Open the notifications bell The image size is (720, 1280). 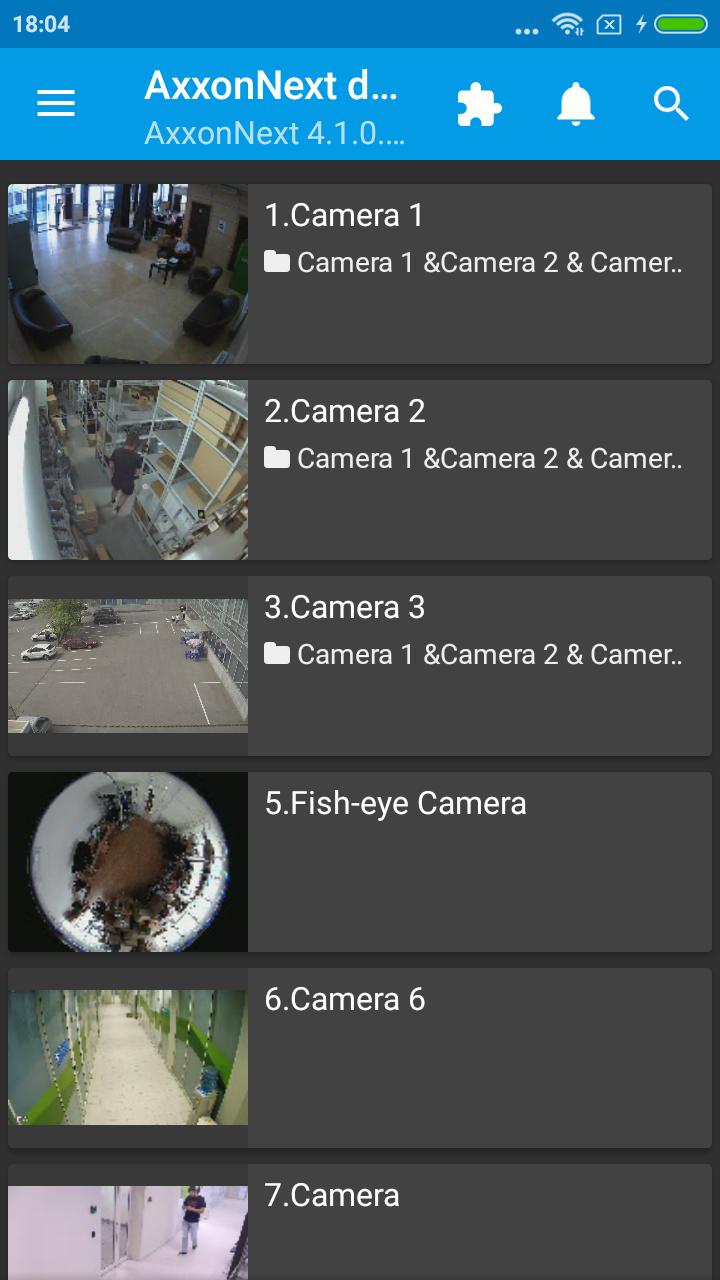point(575,104)
